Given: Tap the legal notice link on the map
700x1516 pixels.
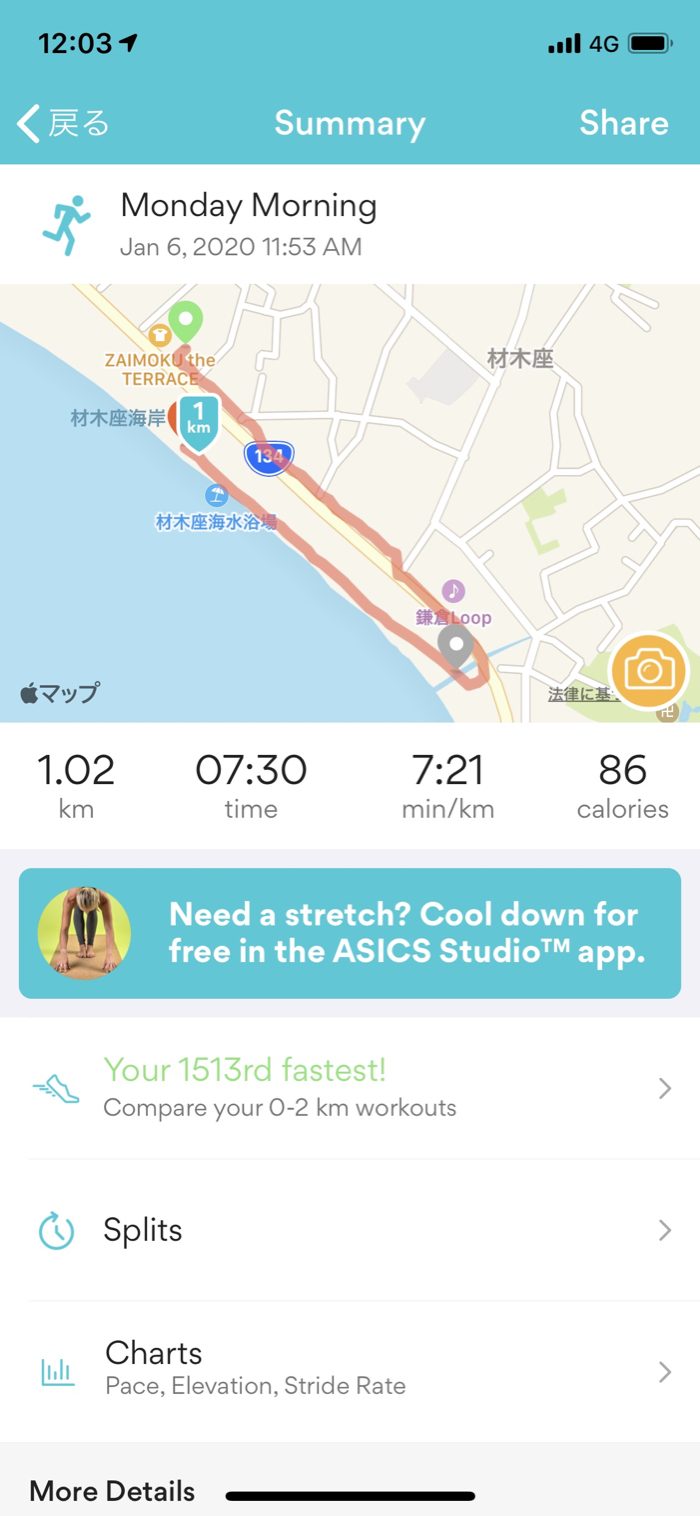Looking at the screenshot, I should point(578,694).
